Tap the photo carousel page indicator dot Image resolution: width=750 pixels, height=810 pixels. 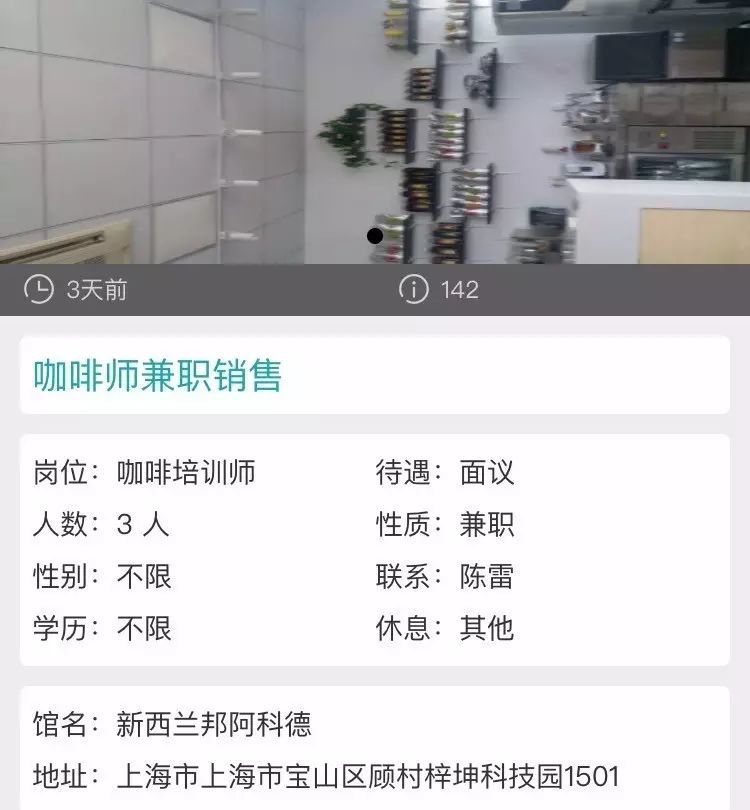[x=375, y=236]
